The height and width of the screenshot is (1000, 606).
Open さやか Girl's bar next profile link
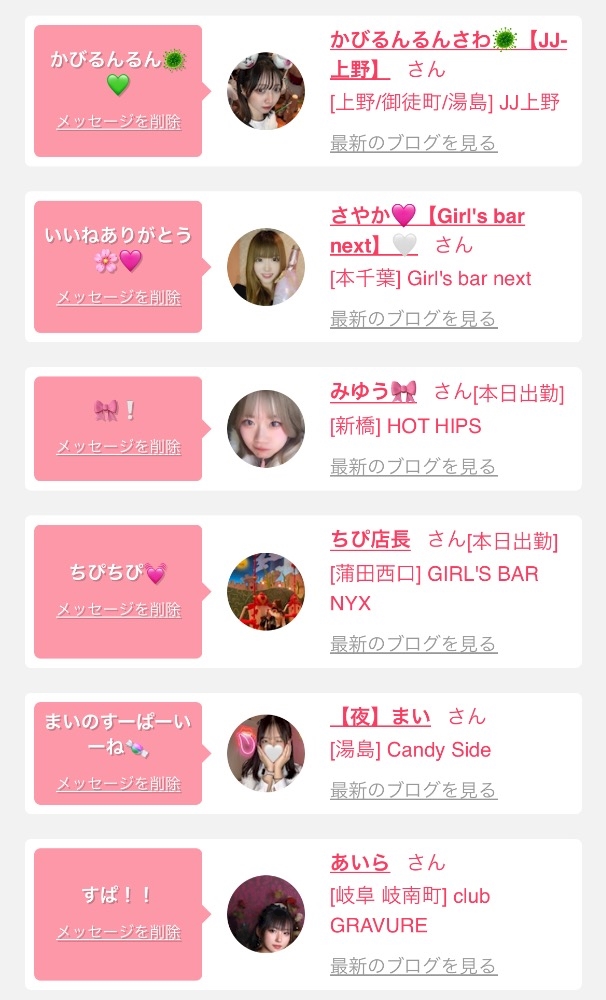427,230
